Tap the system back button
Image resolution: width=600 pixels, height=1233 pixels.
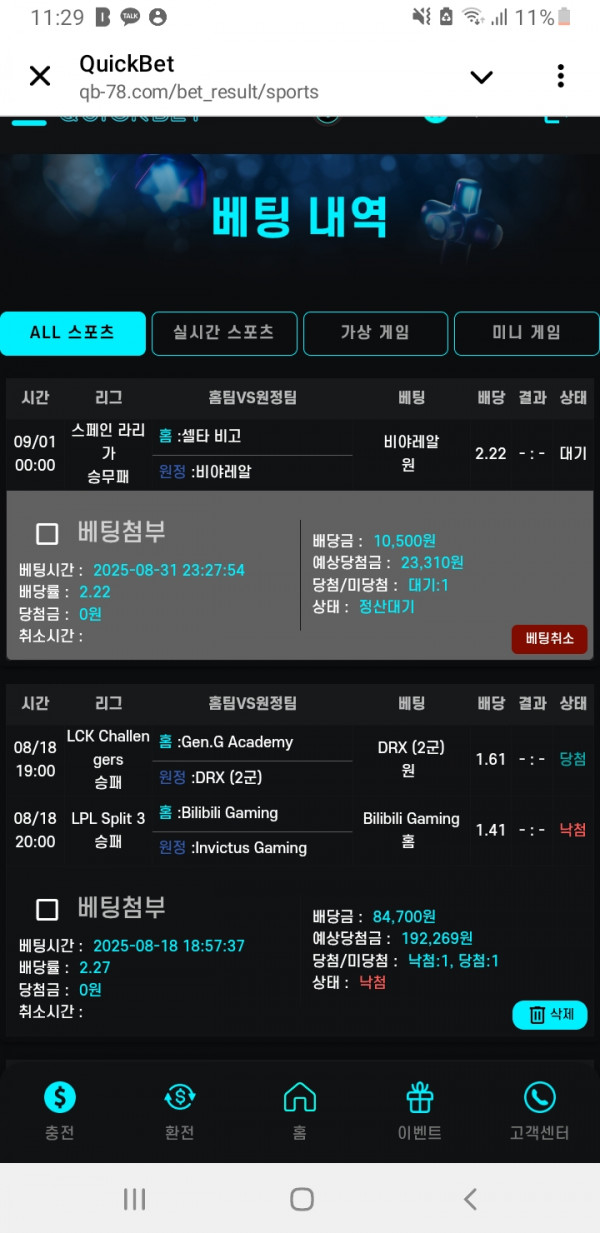pyautogui.click(x=470, y=1199)
